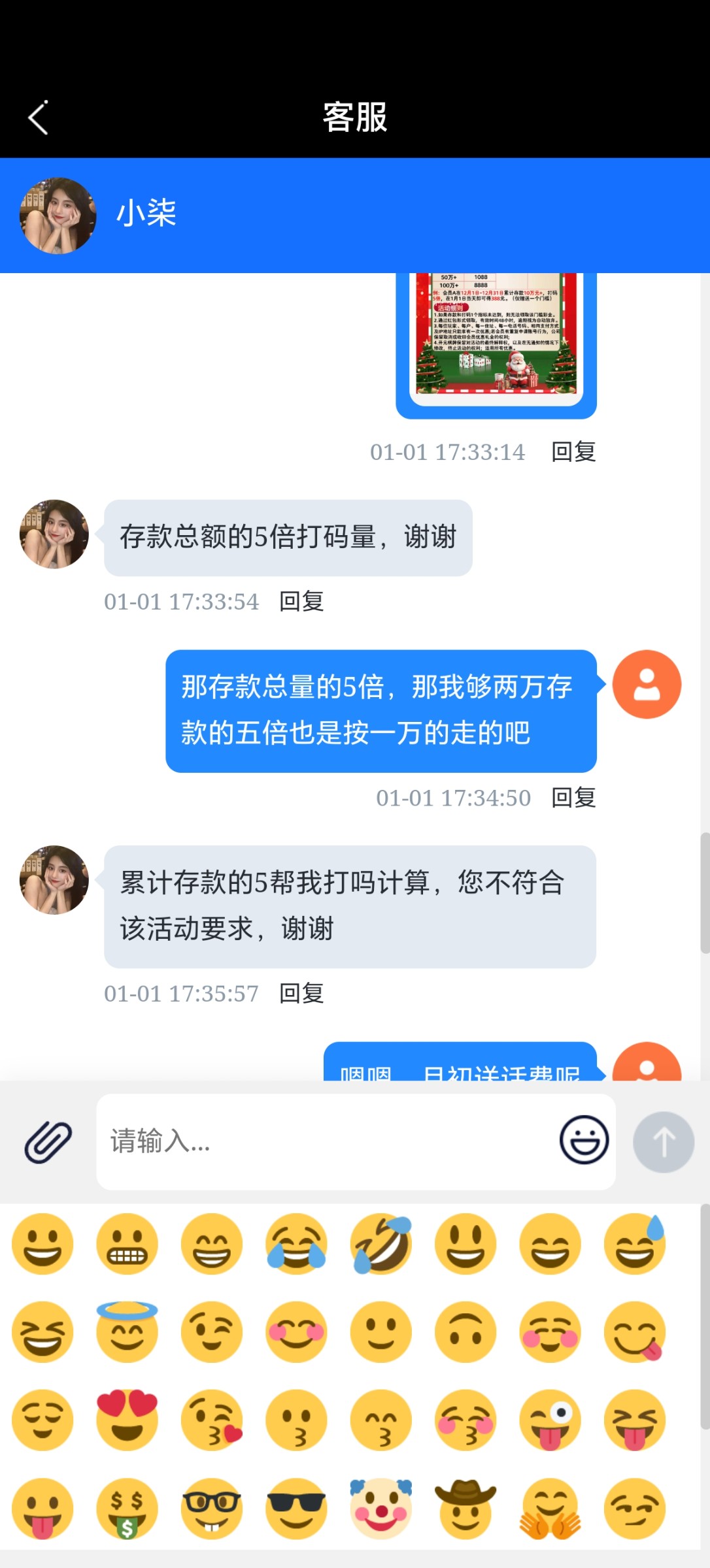The height and width of the screenshot is (1568, 710).
Task: Pick the sunglasses emoji
Action: pyautogui.click(x=296, y=1509)
